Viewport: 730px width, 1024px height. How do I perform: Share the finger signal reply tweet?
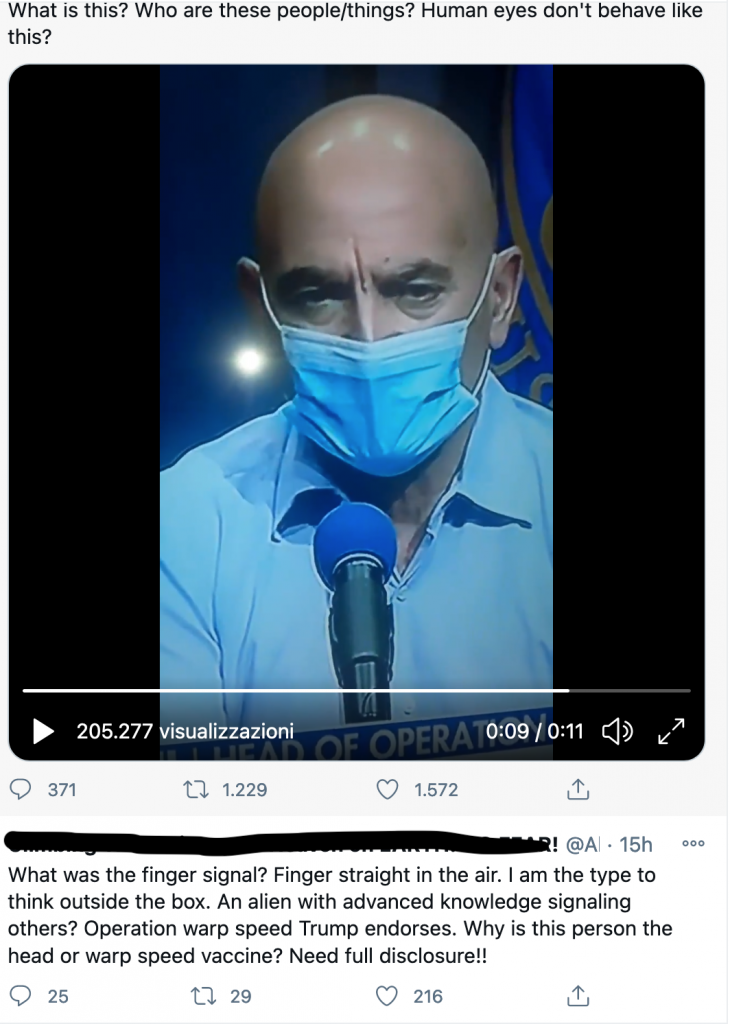pyautogui.click(x=578, y=996)
